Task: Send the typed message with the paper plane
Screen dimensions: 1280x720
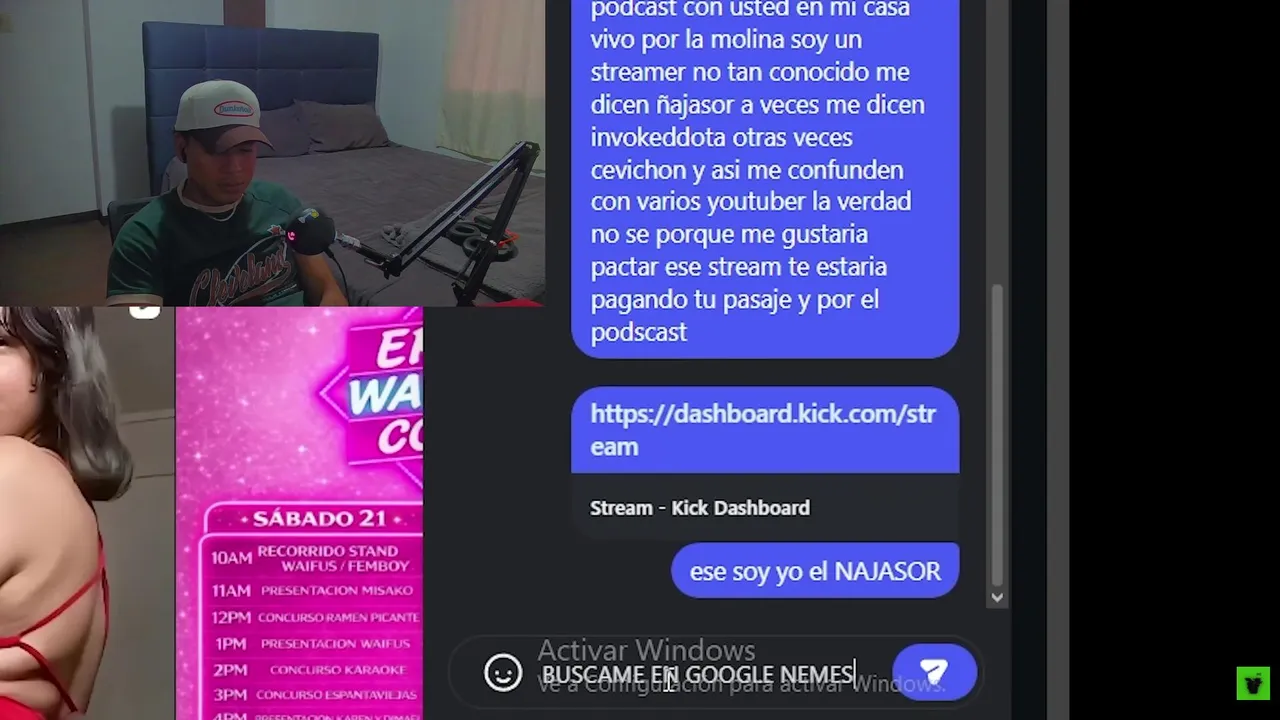Action: (x=934, y=672)
